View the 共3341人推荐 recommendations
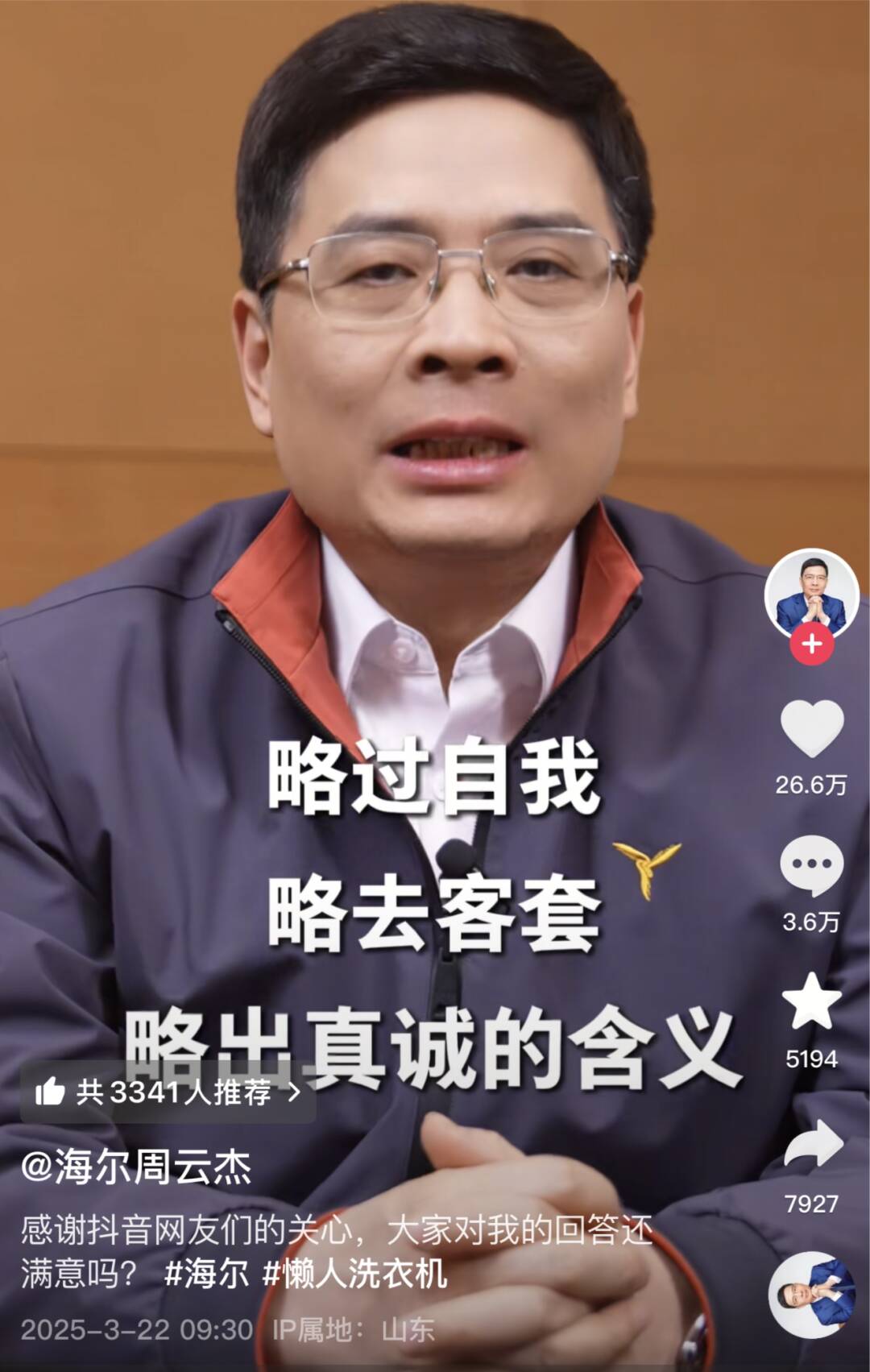 [x=168, y=1093]
